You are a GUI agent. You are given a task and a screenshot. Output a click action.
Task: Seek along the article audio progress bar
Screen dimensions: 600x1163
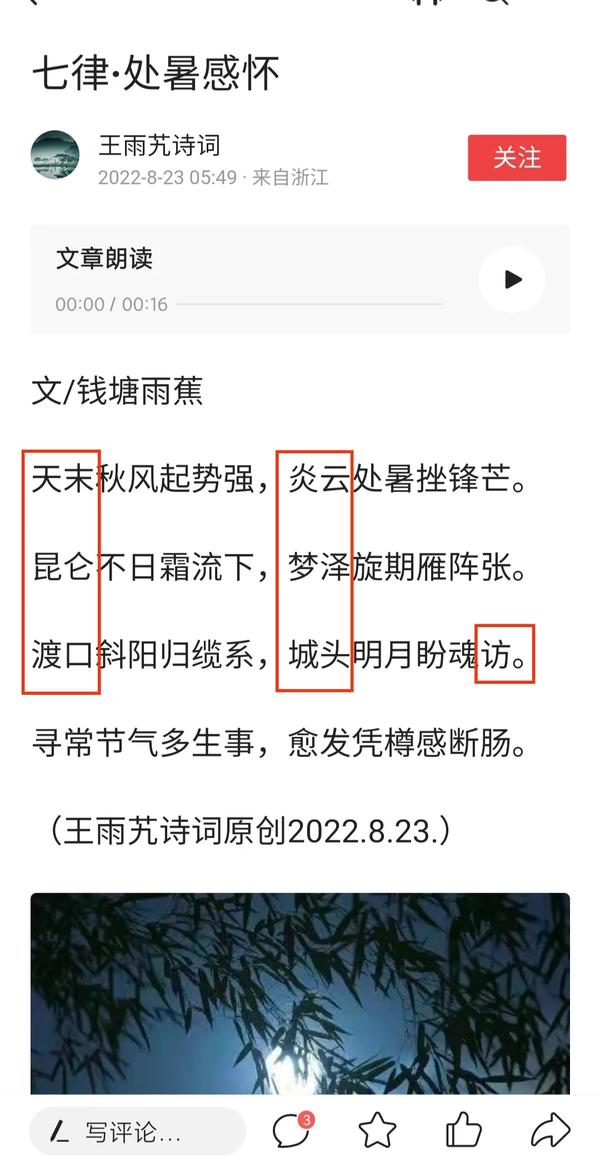click(309, 304)
